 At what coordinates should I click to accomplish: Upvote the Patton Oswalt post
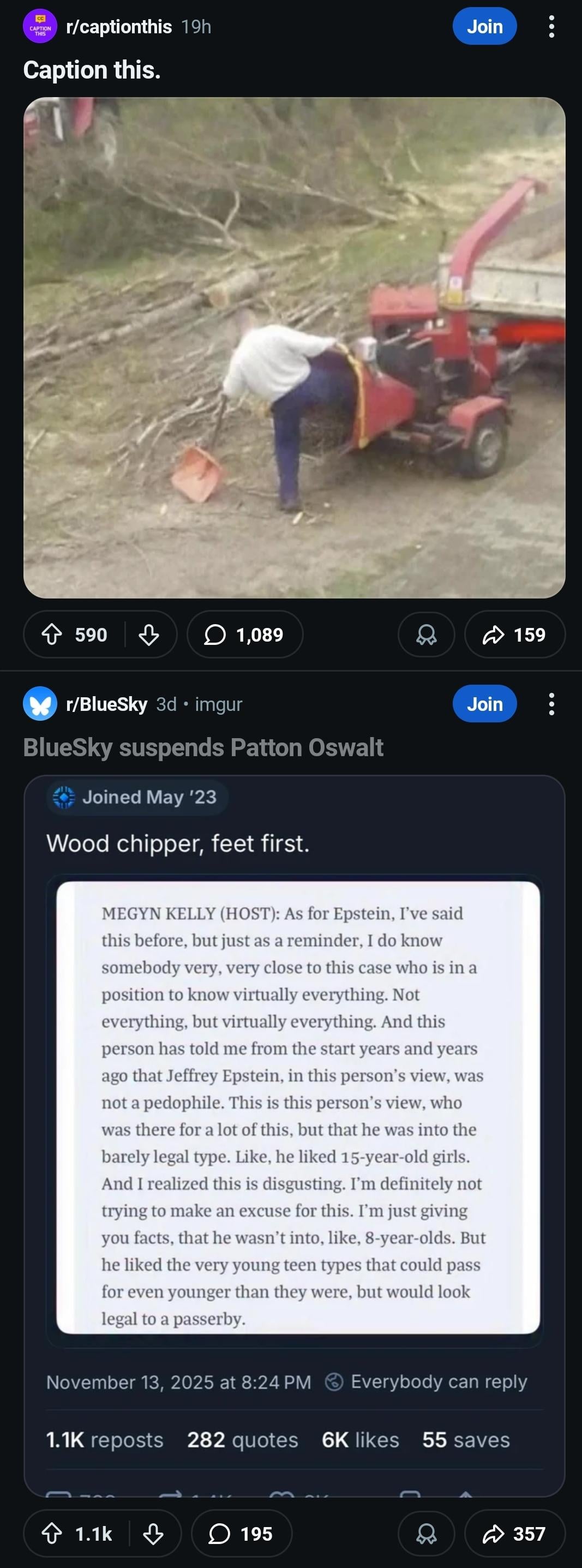(52, 1533)
